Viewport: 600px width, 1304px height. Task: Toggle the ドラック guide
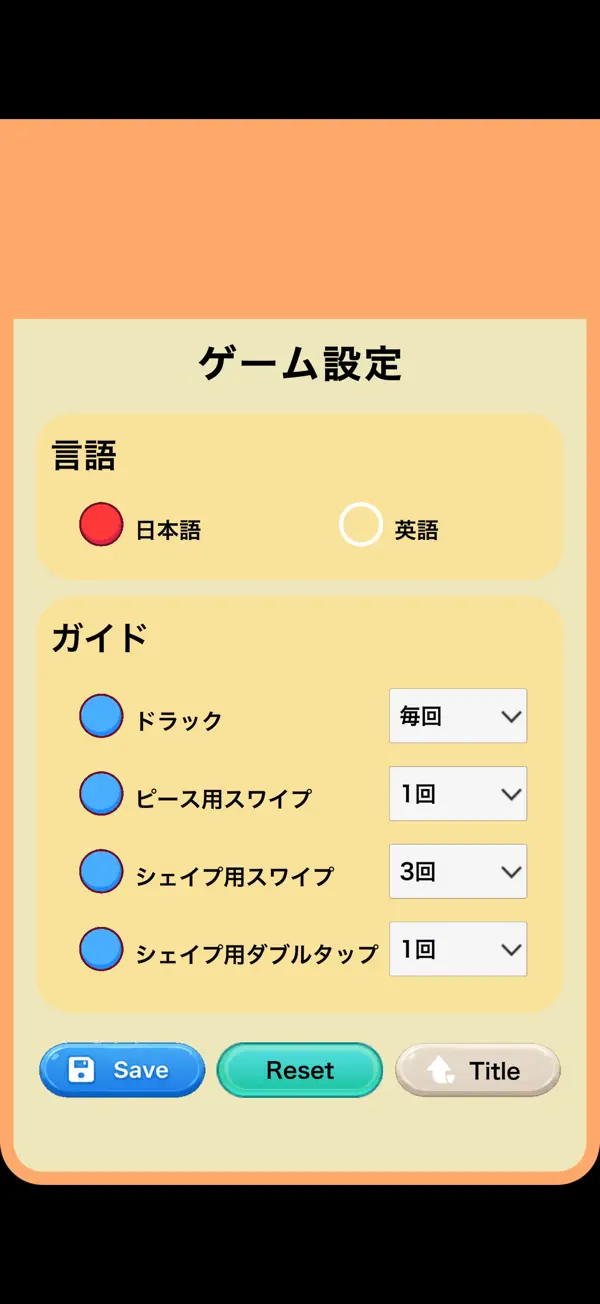click(101, 716)
